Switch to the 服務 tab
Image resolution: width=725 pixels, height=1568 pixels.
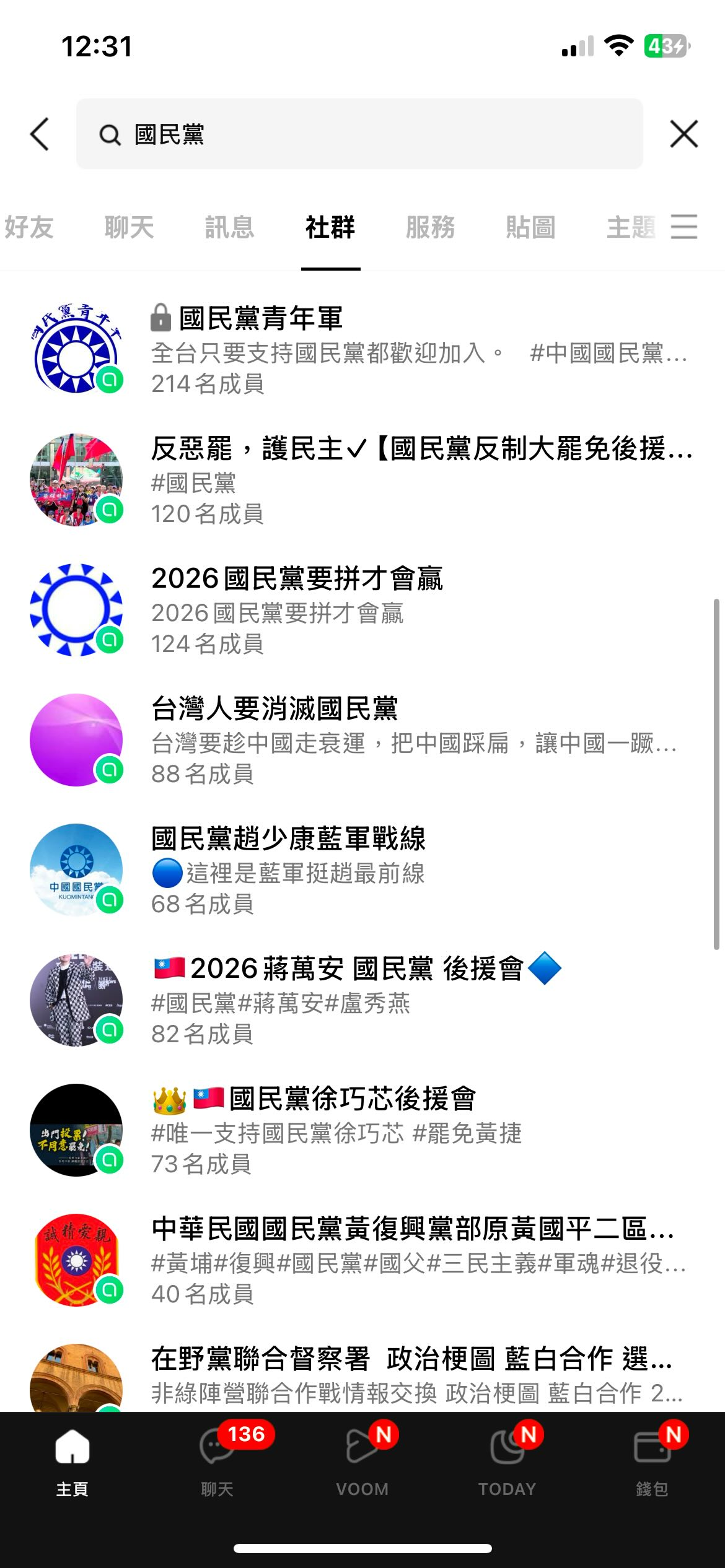tap(430, 227)
